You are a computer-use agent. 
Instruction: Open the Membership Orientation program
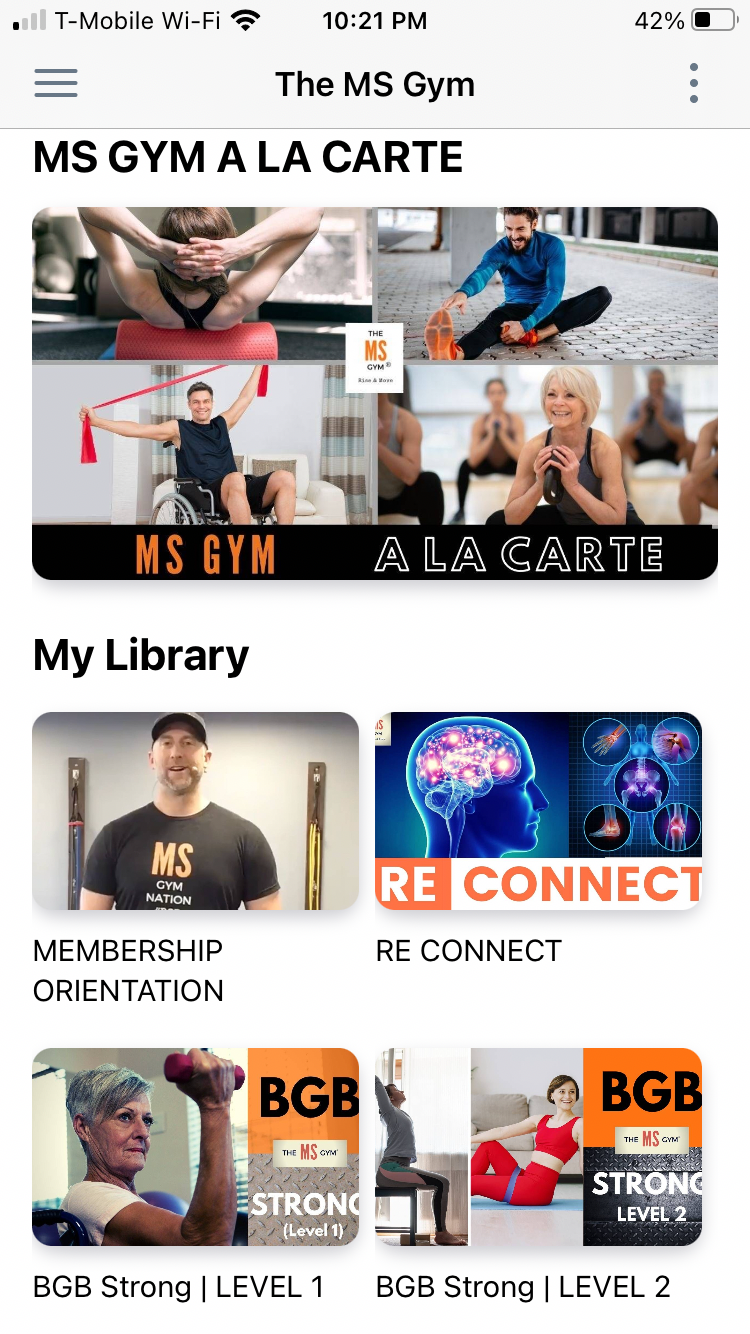(x=195, y=811)
